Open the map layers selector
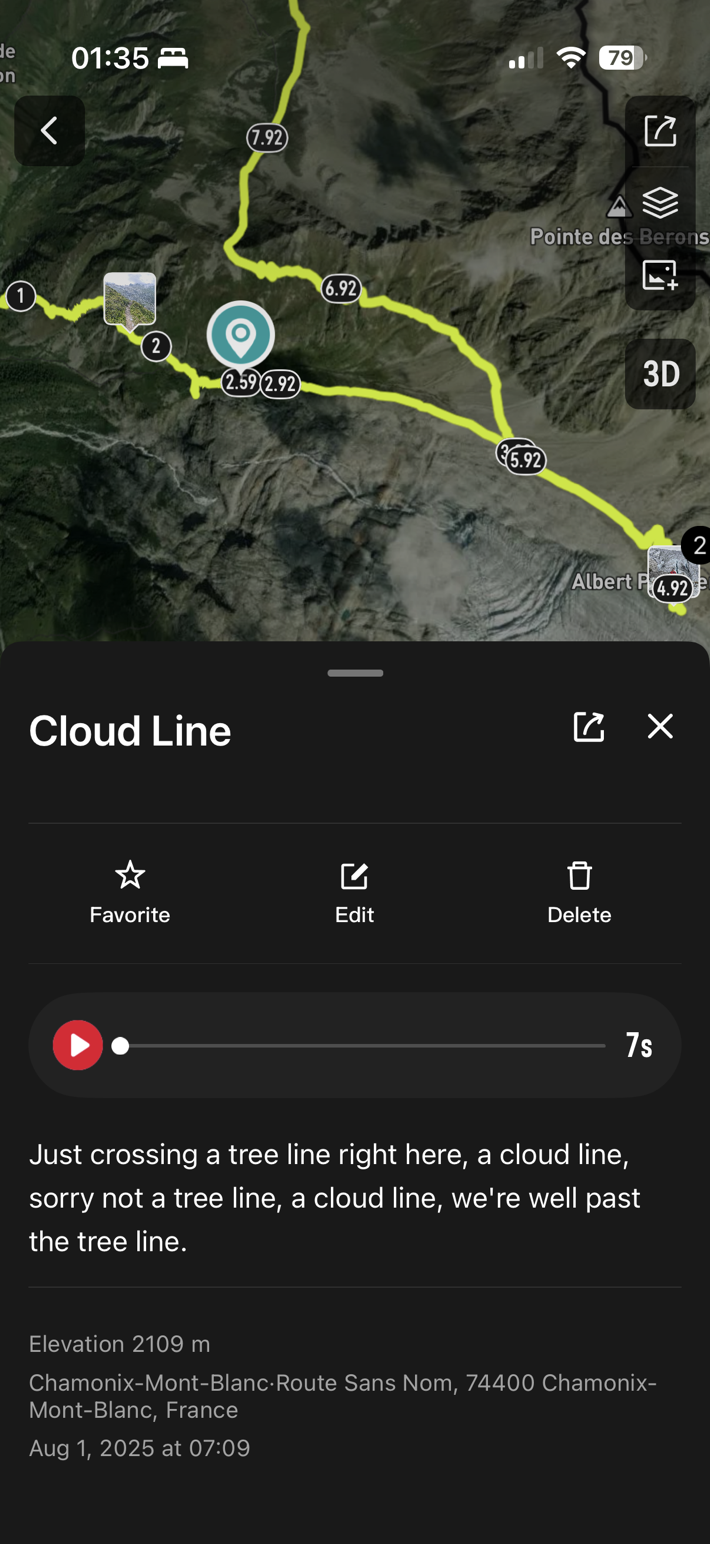 point(660,203)
